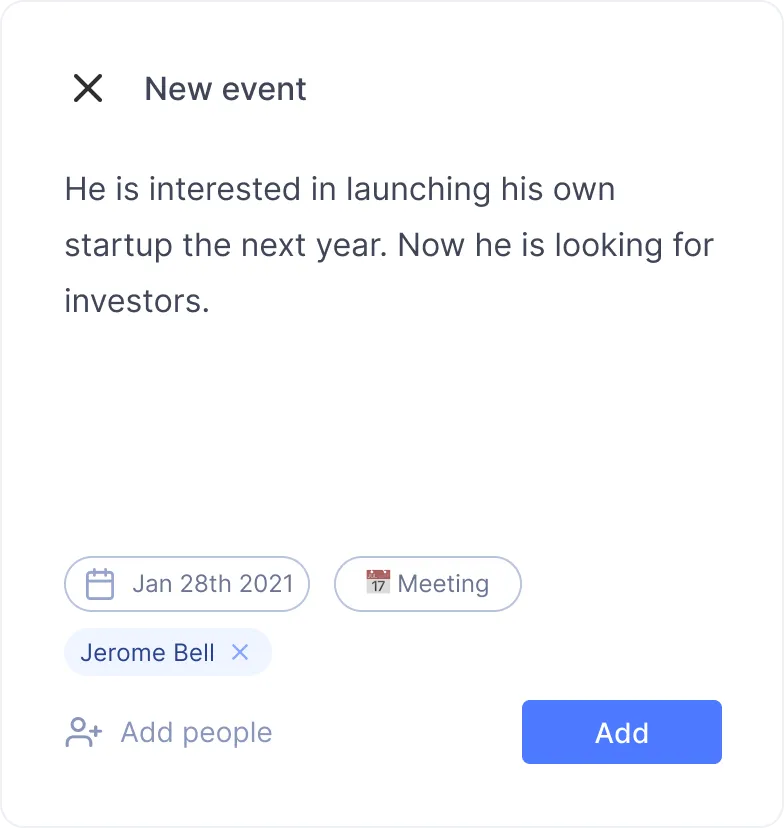Open the Jan 28th 2021 date dropdown
784x828 pixels.
(x=186, y=584)
